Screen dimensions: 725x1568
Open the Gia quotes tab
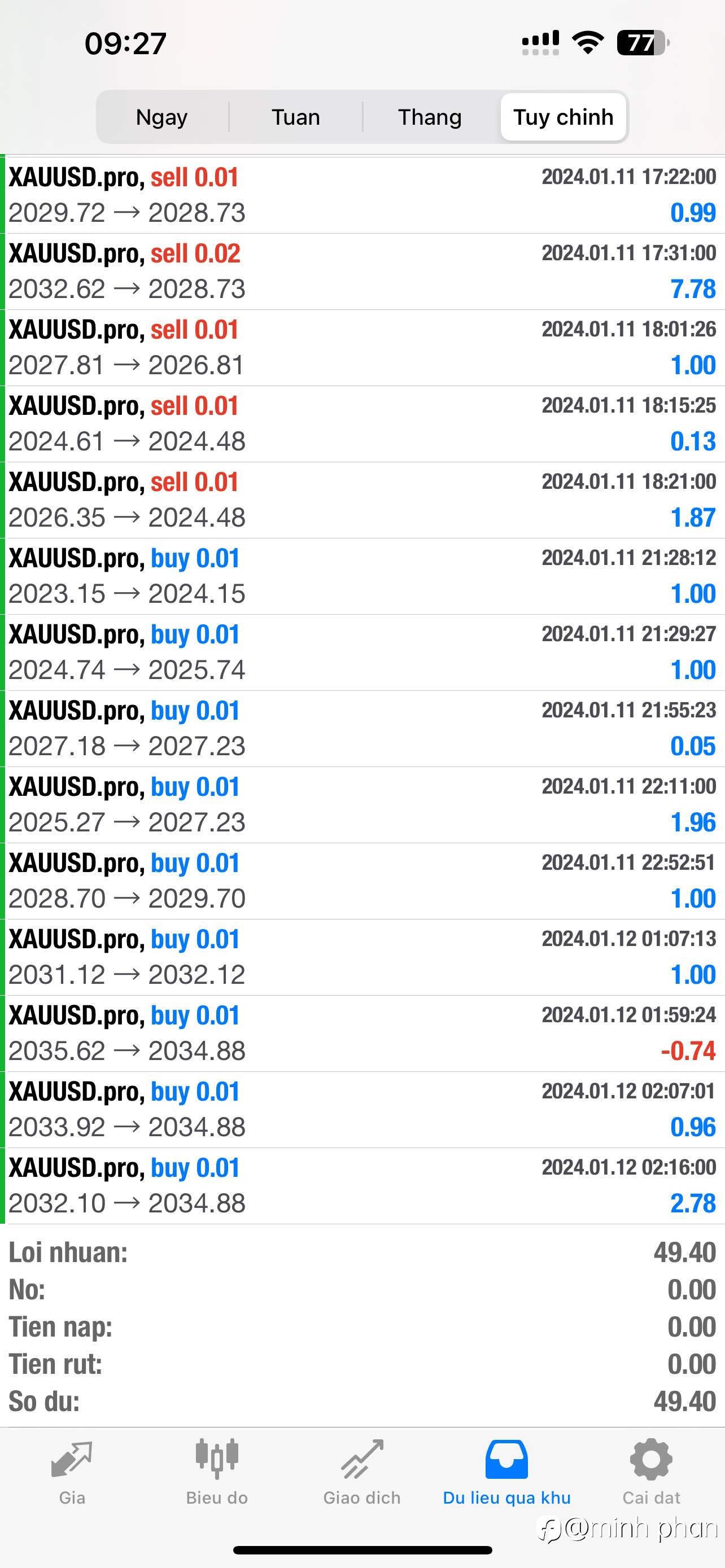pyautogui.click(x=72, y=1473)
